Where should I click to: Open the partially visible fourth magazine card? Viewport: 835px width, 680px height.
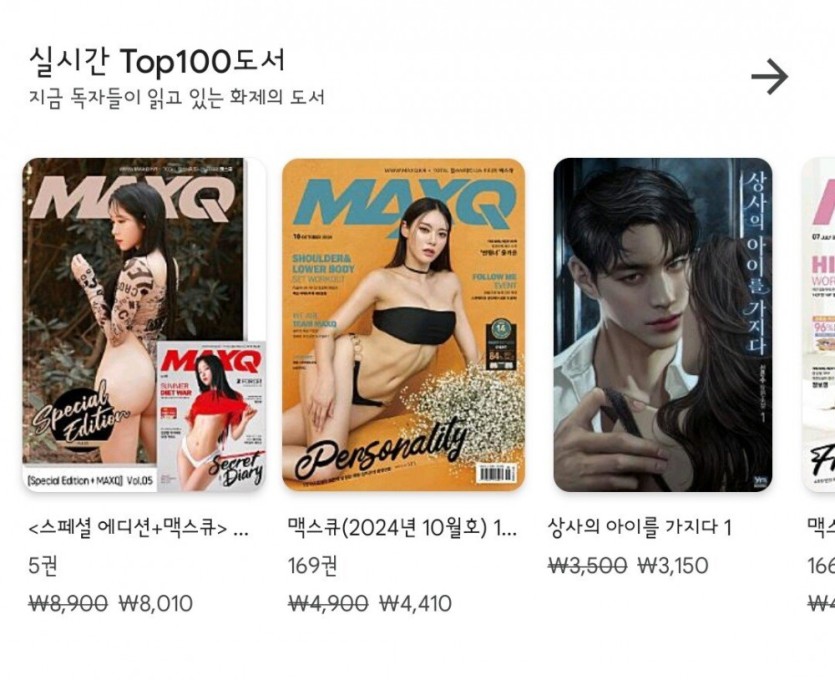click(x=819, y=325)
